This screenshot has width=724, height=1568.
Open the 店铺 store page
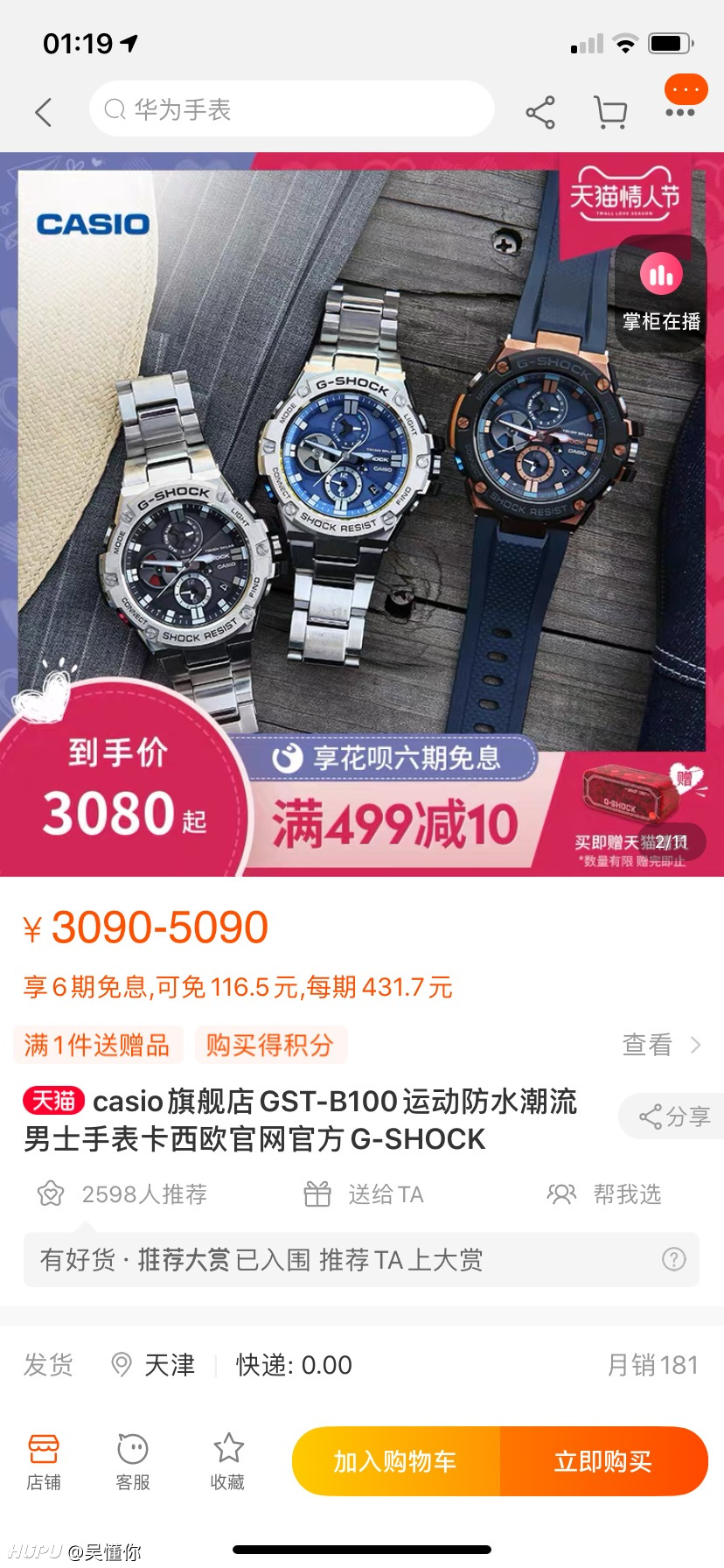44,1461
